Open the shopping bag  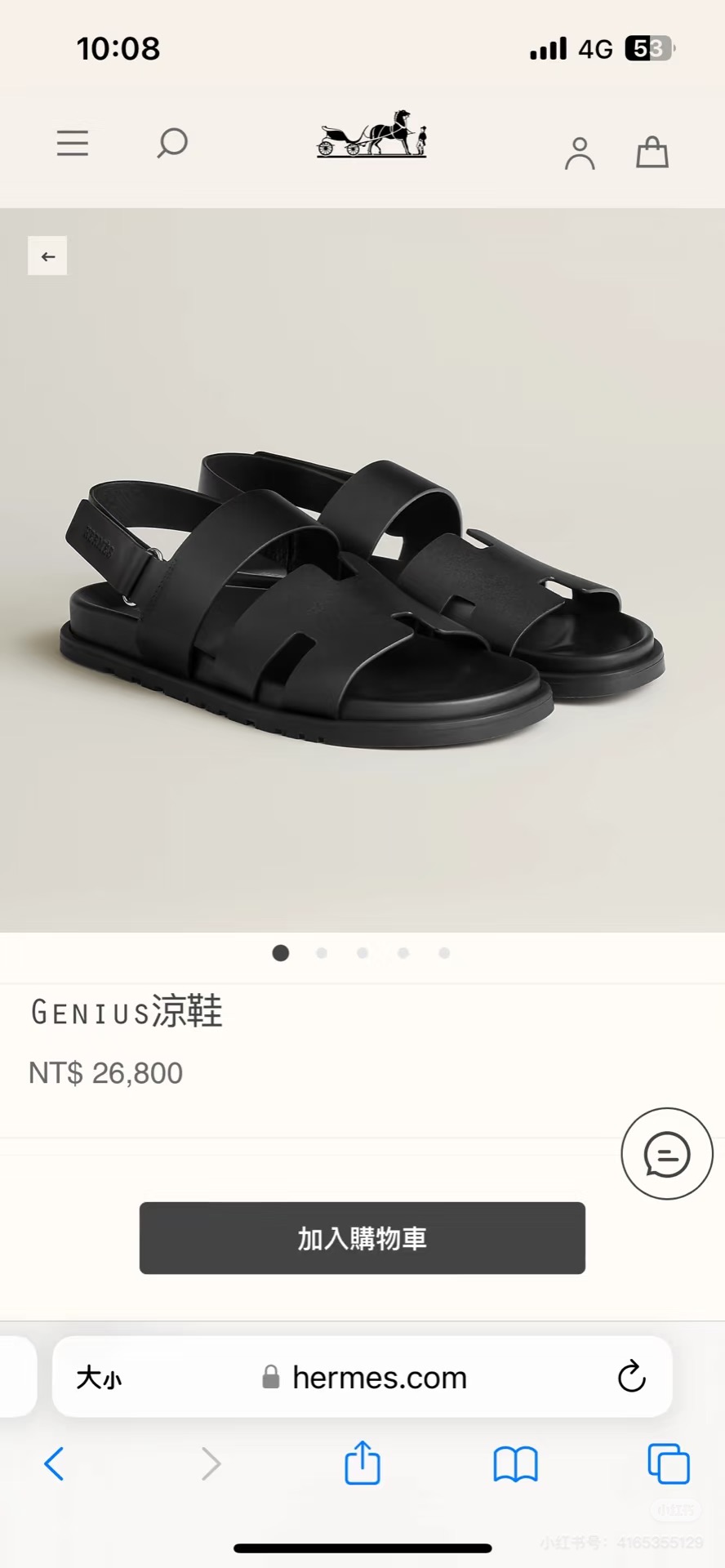coord(652,152)
